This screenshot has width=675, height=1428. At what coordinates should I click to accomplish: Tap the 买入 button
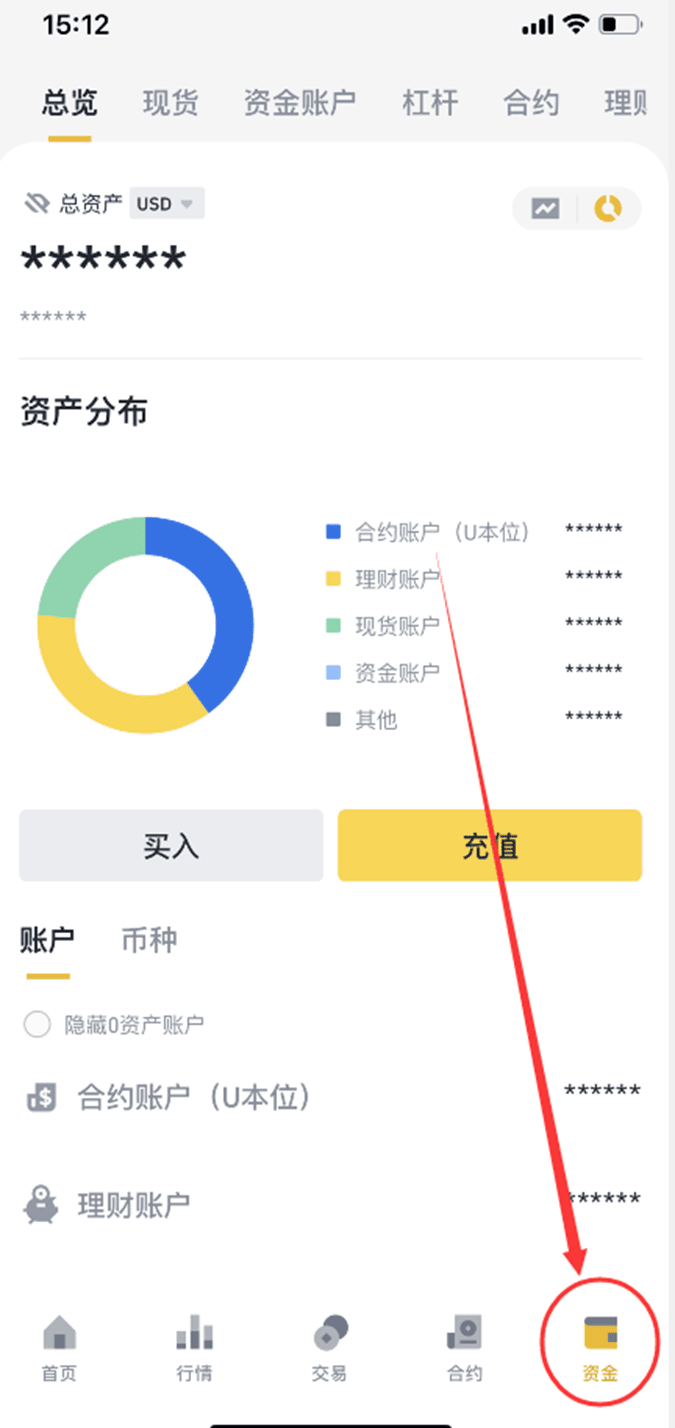(x=171, y=846)
